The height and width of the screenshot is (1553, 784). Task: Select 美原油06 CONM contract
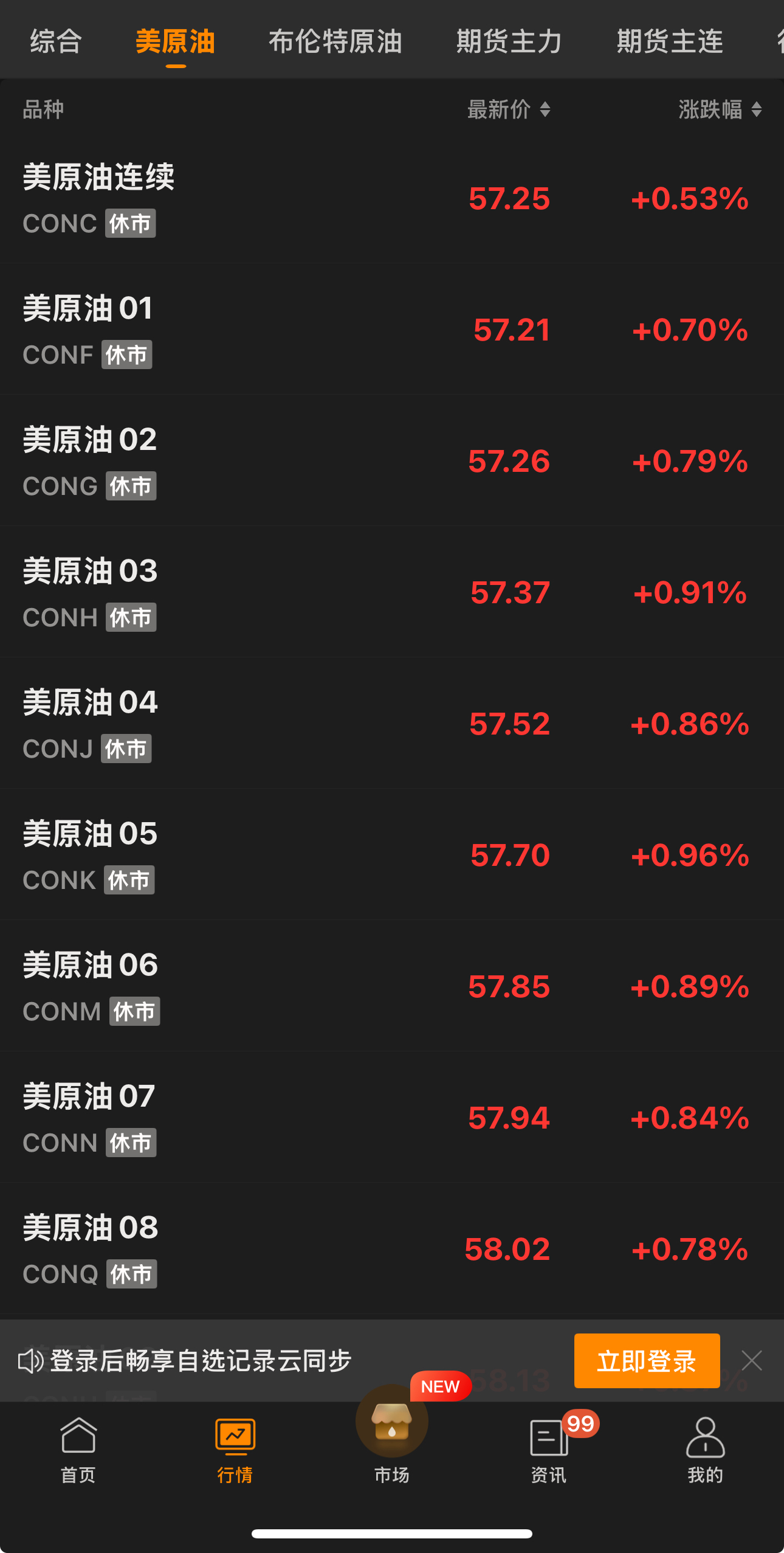(x=243, y=986)
